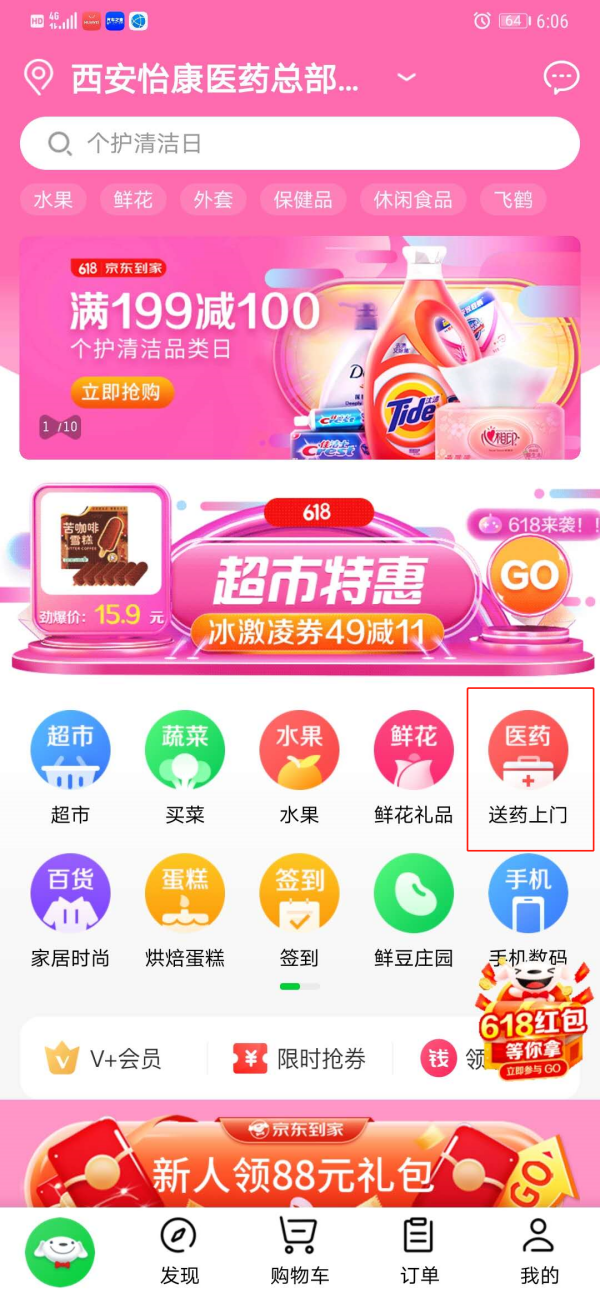The image size is (600, 1299).
Task: Open the 签到 daily check-in
Action: coord(299,912)
